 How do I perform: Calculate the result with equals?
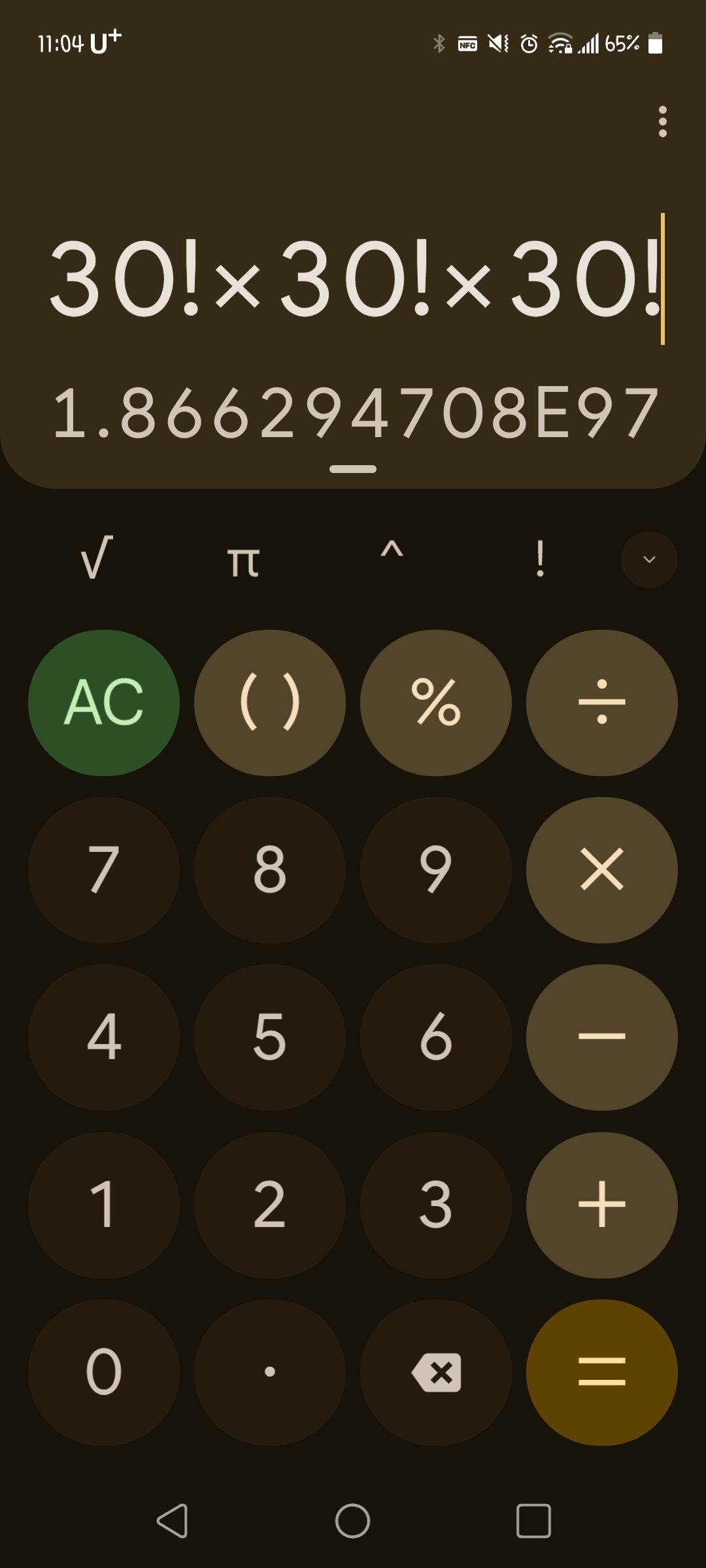(x=602, y=1372)
